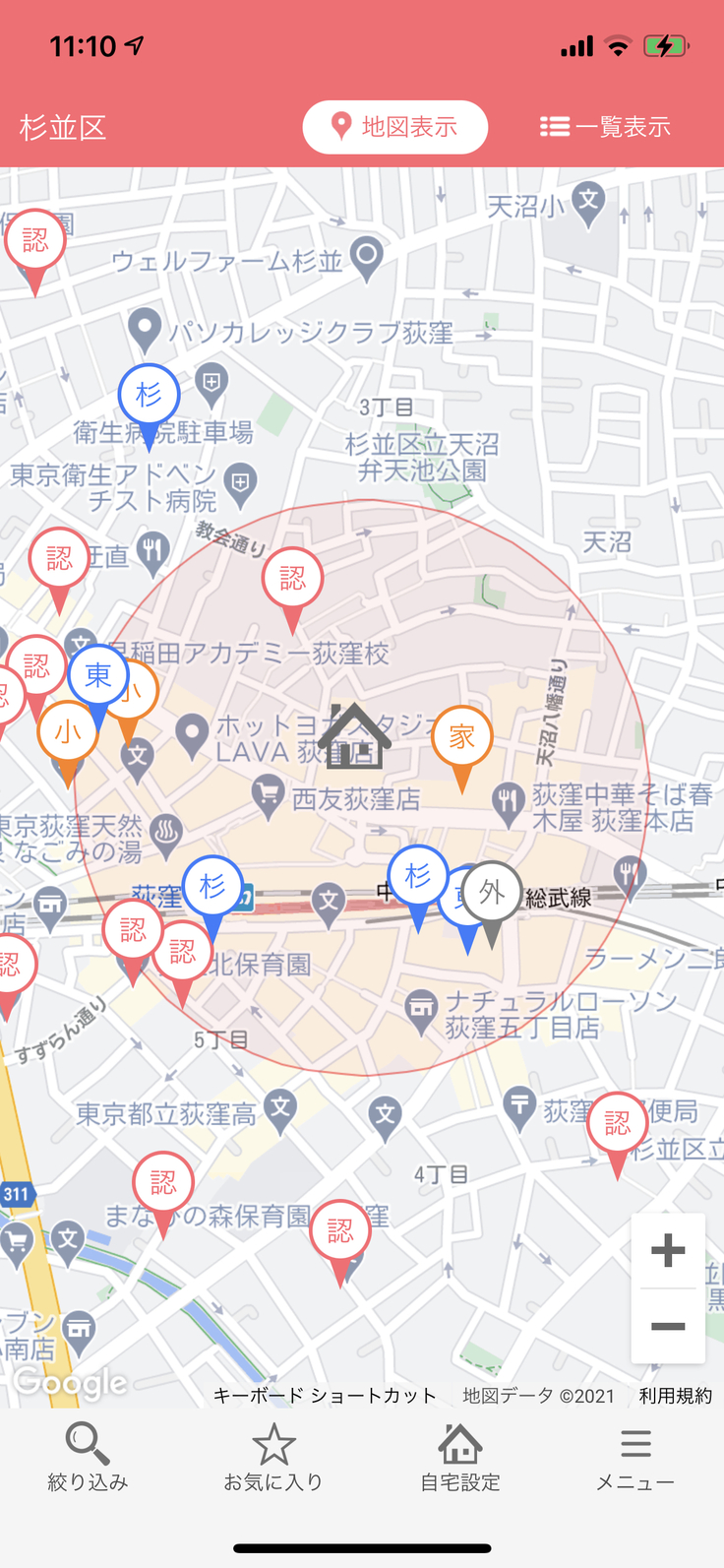Open the 利用規約 terms link
Screen dimensions: 724x1568
pos(675,1395)
